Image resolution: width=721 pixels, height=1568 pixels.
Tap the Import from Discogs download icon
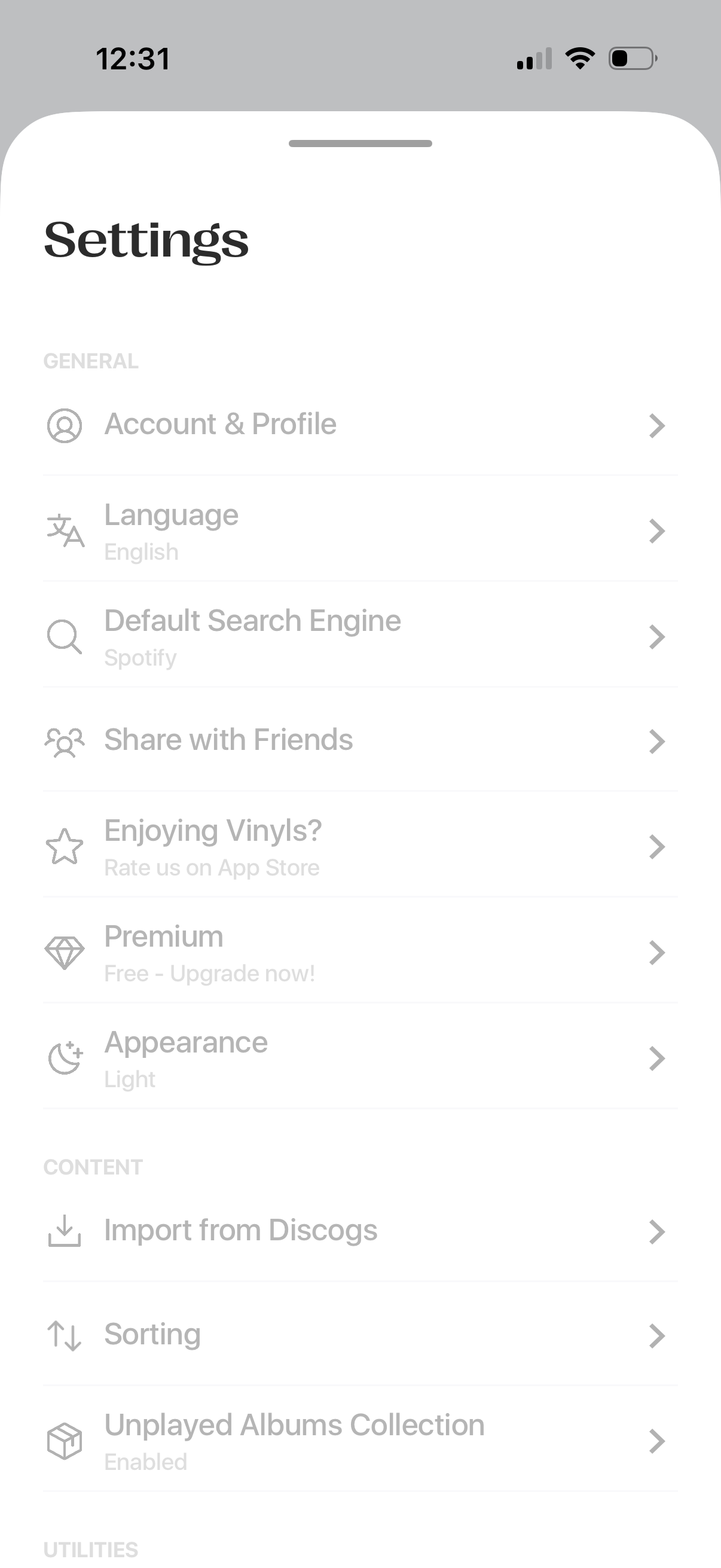63,1231
